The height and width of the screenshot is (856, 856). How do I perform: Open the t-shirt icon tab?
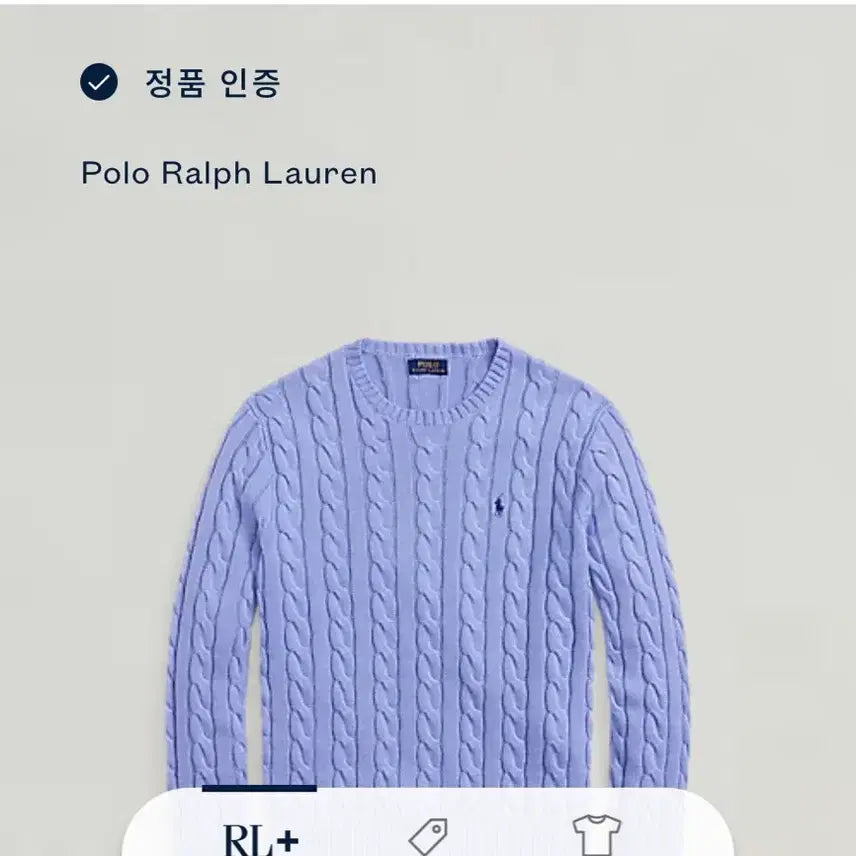point(596,836)
